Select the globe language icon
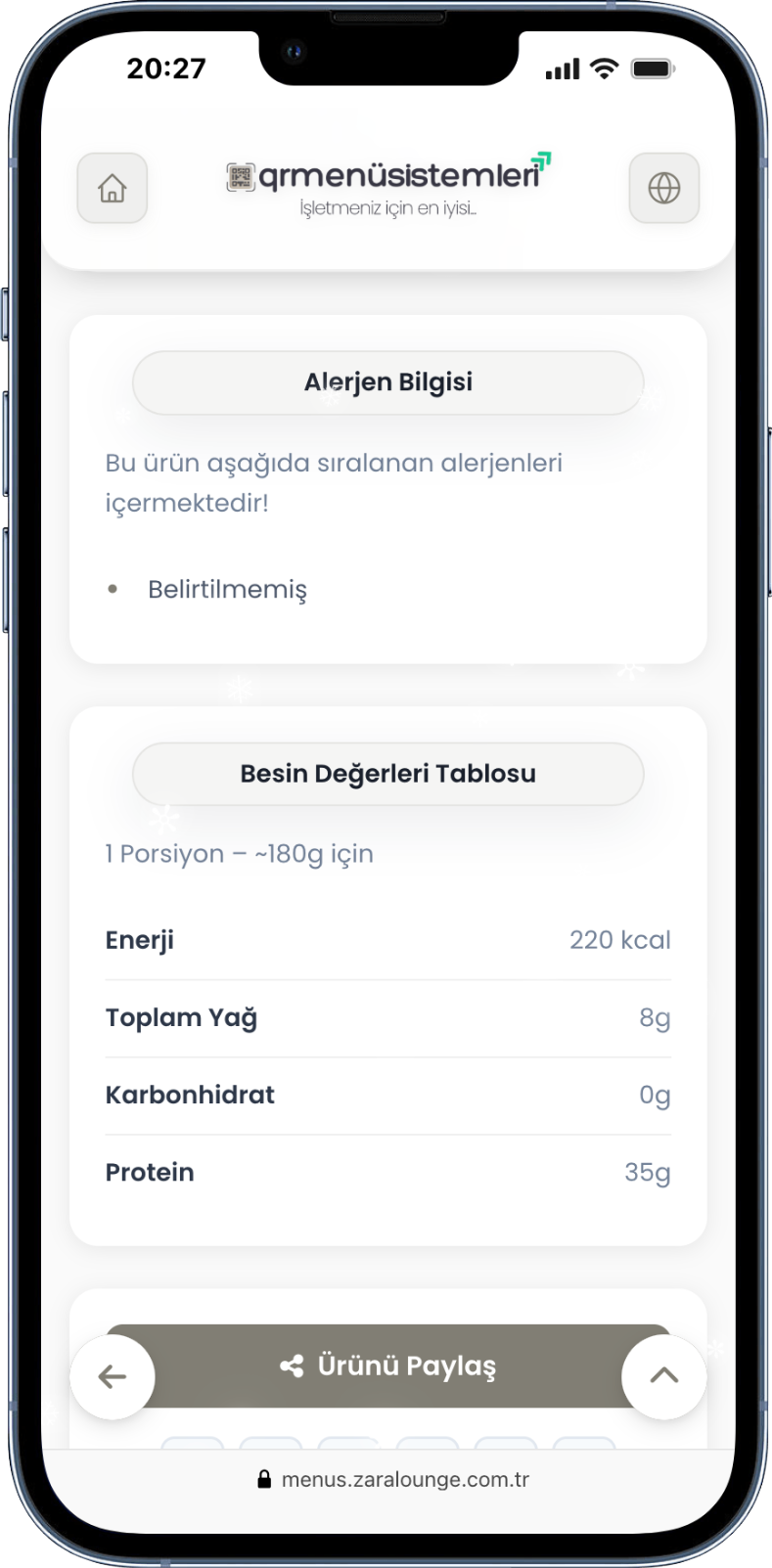Image resolution: width=772 pixels, height=1568 pixels. (663, 188)
